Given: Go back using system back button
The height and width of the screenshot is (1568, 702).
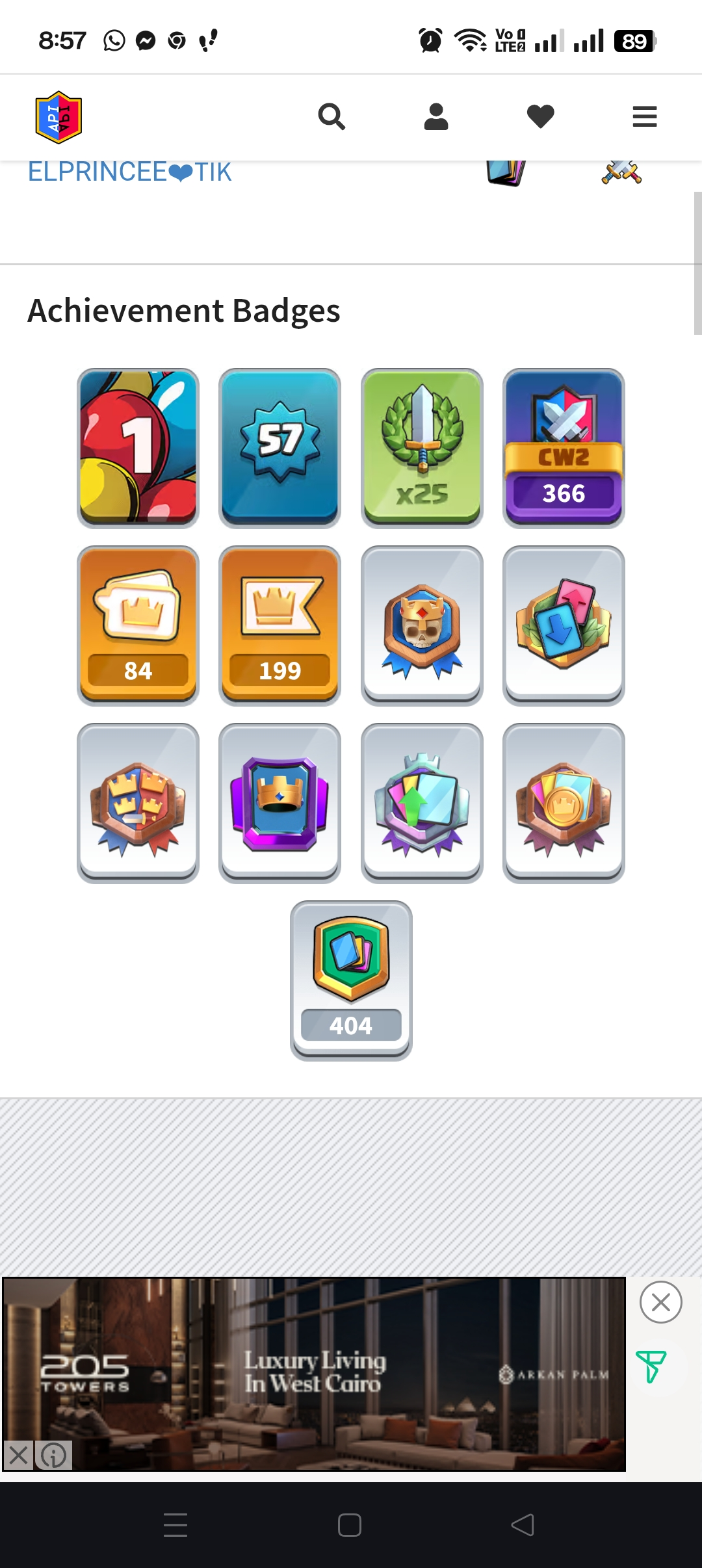Looking at the screenshot, I should pos(523,1524).
